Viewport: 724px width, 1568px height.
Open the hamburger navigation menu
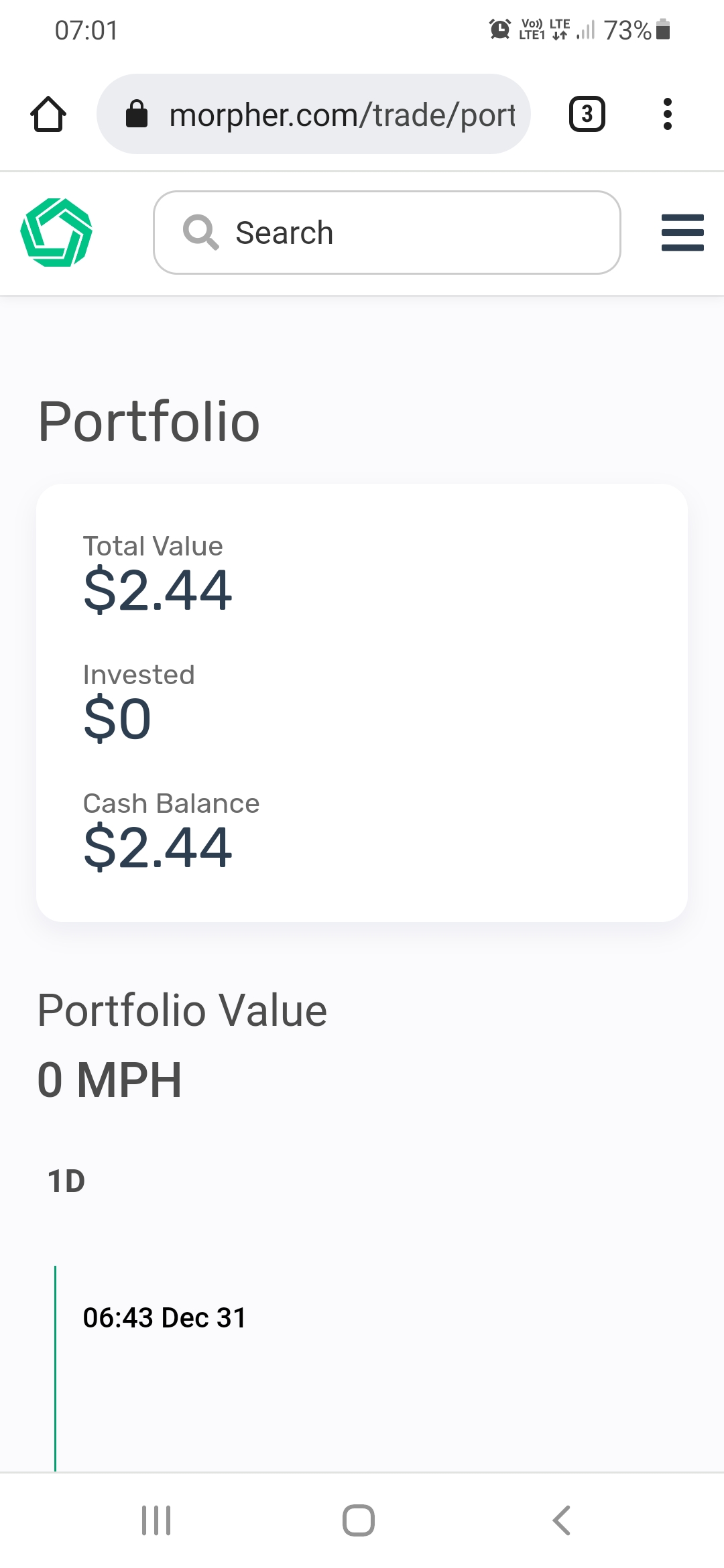click(682, 233)
